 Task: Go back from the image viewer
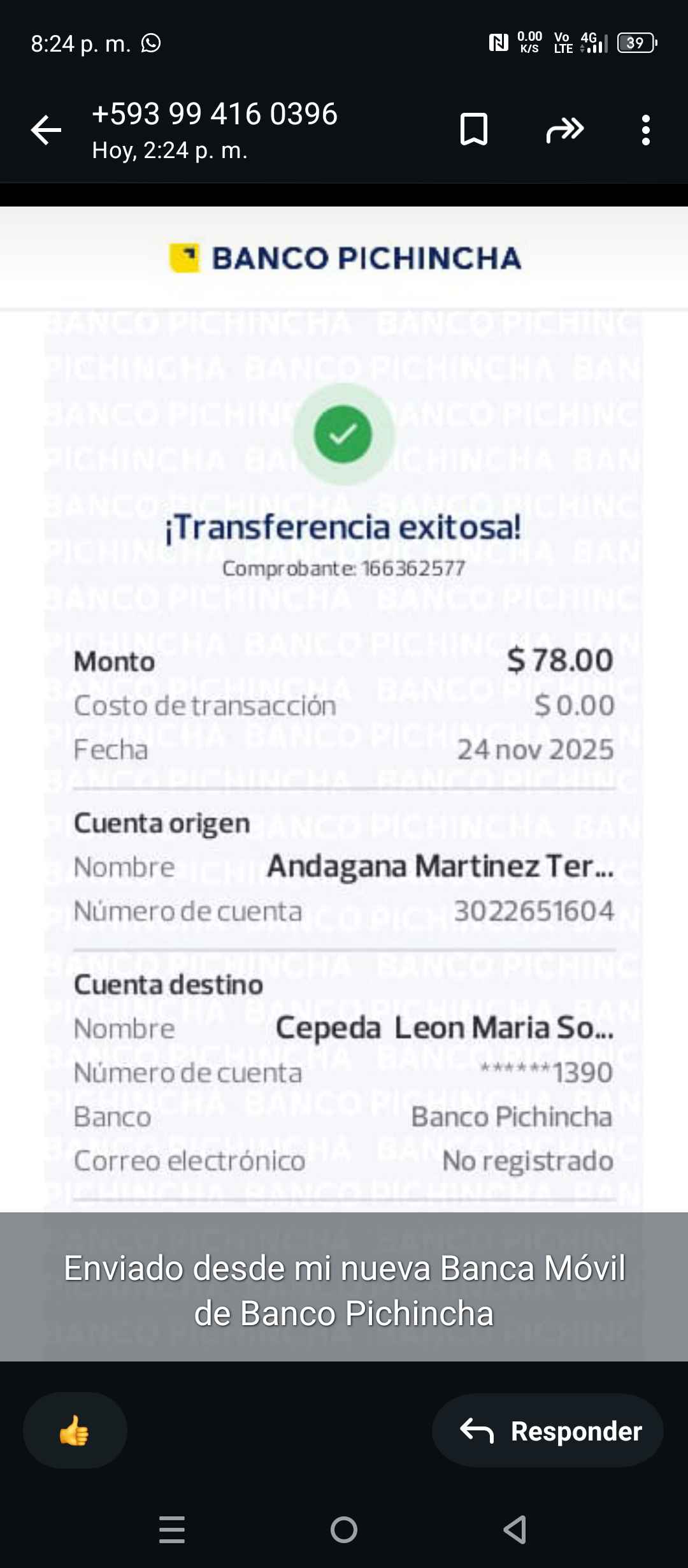(46, 131)
